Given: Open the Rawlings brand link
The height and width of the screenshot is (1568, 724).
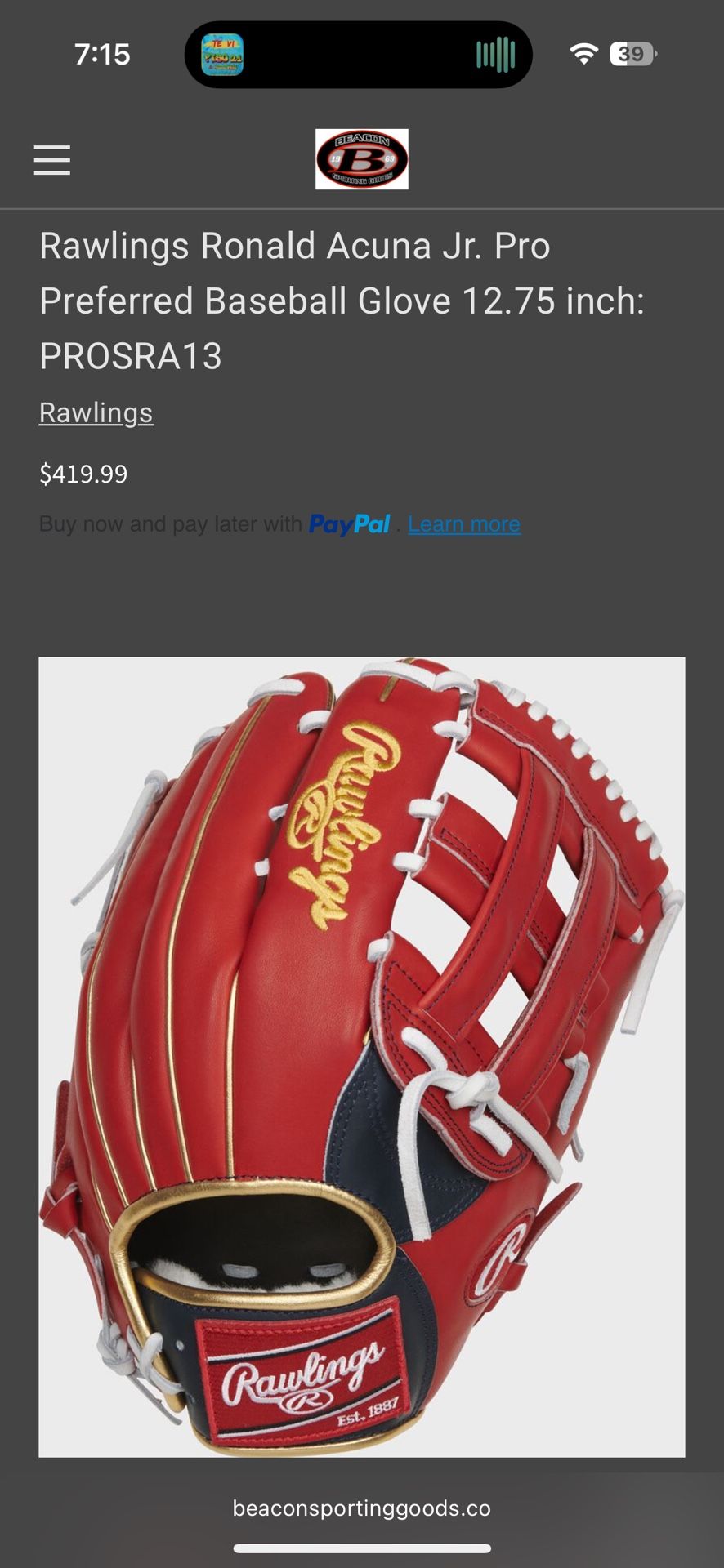Looking at the screenshot, I should point(96,413).
